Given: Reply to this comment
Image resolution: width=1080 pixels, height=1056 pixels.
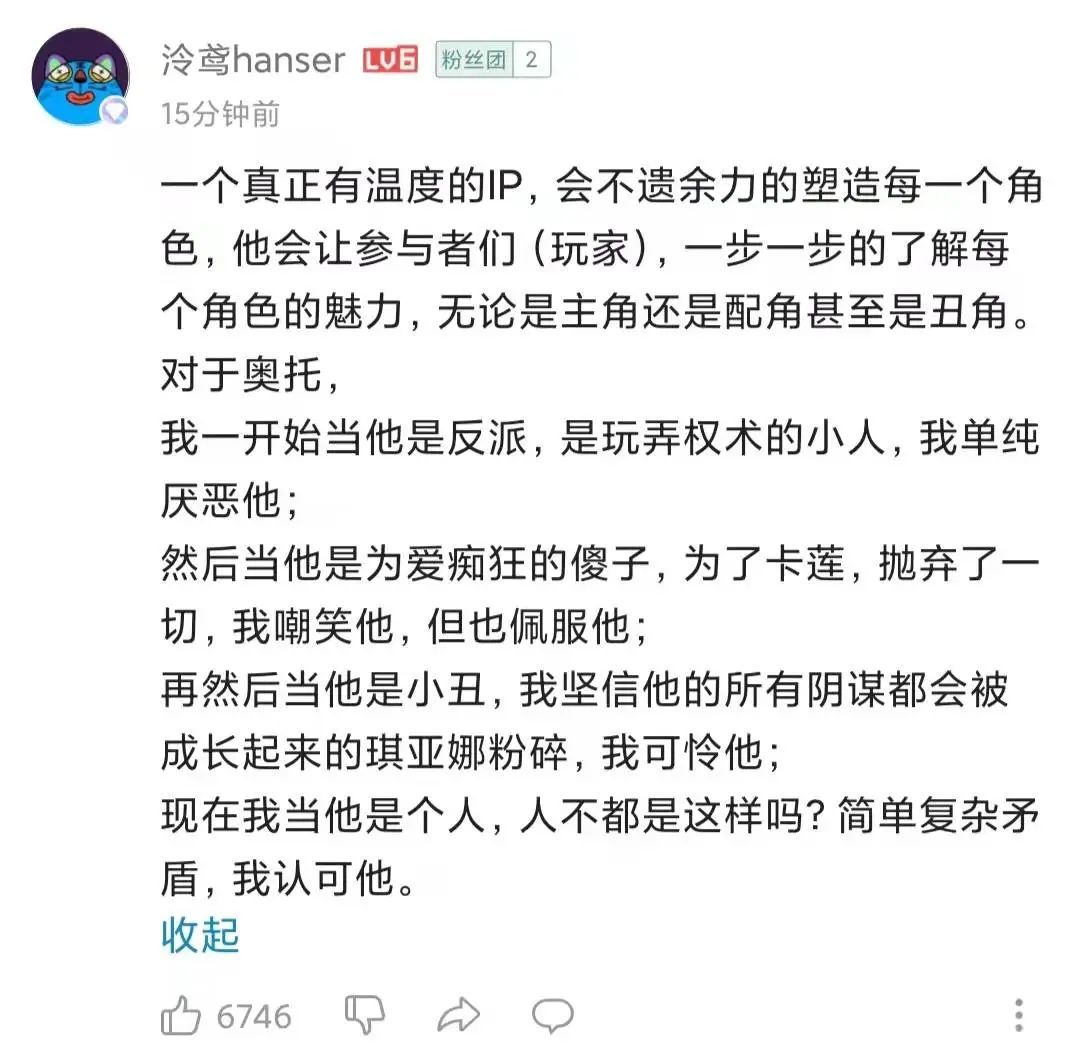Looking at the screenshot, I should [x=552, y=1016].
